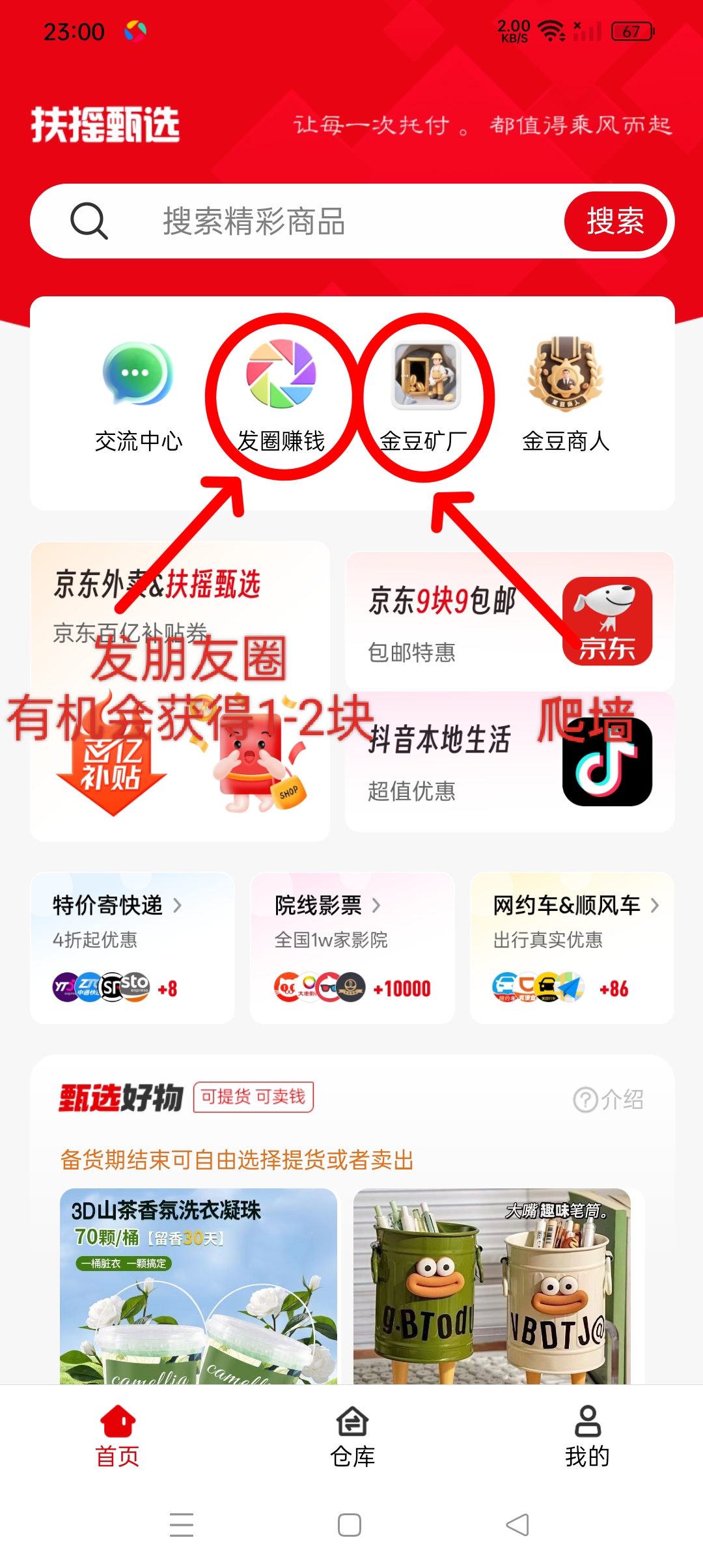Open 网约车&顺风车 ride services

[x=572, y=947]
